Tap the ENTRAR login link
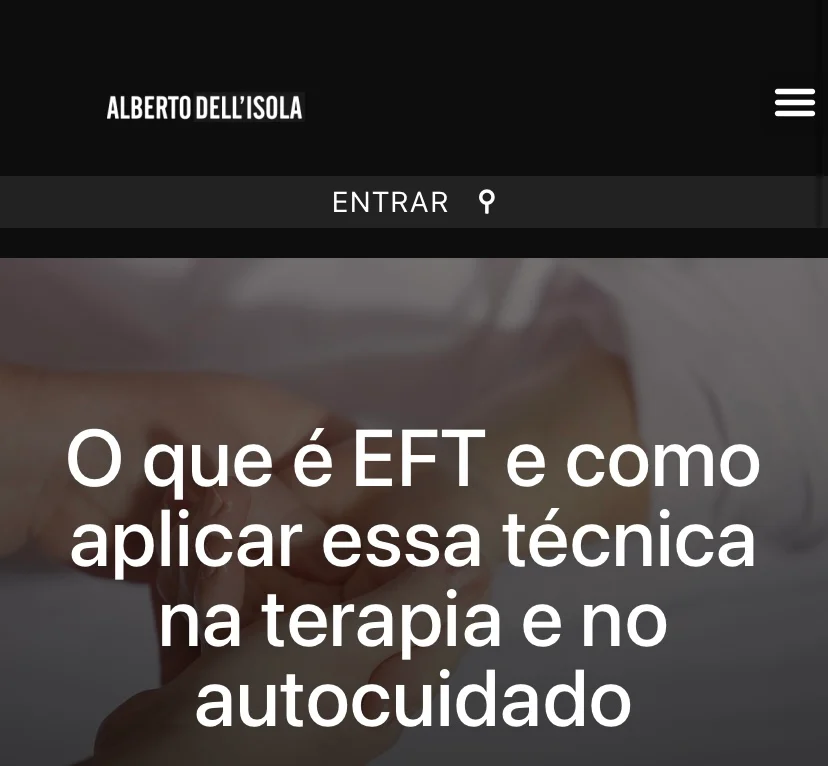Viewport: 828px width, 766px height. coord(390,202)
